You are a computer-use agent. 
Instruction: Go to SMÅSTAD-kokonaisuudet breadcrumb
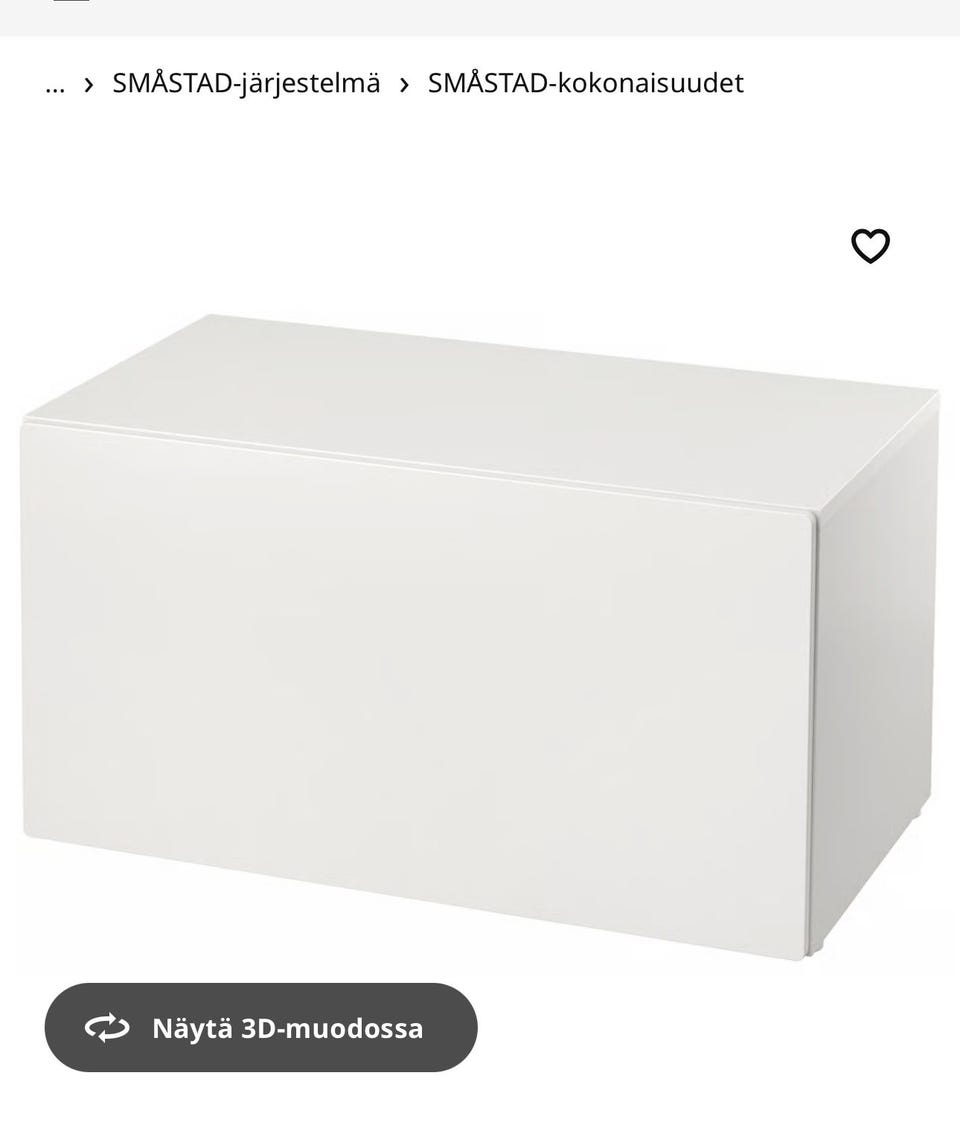(585, 83)
